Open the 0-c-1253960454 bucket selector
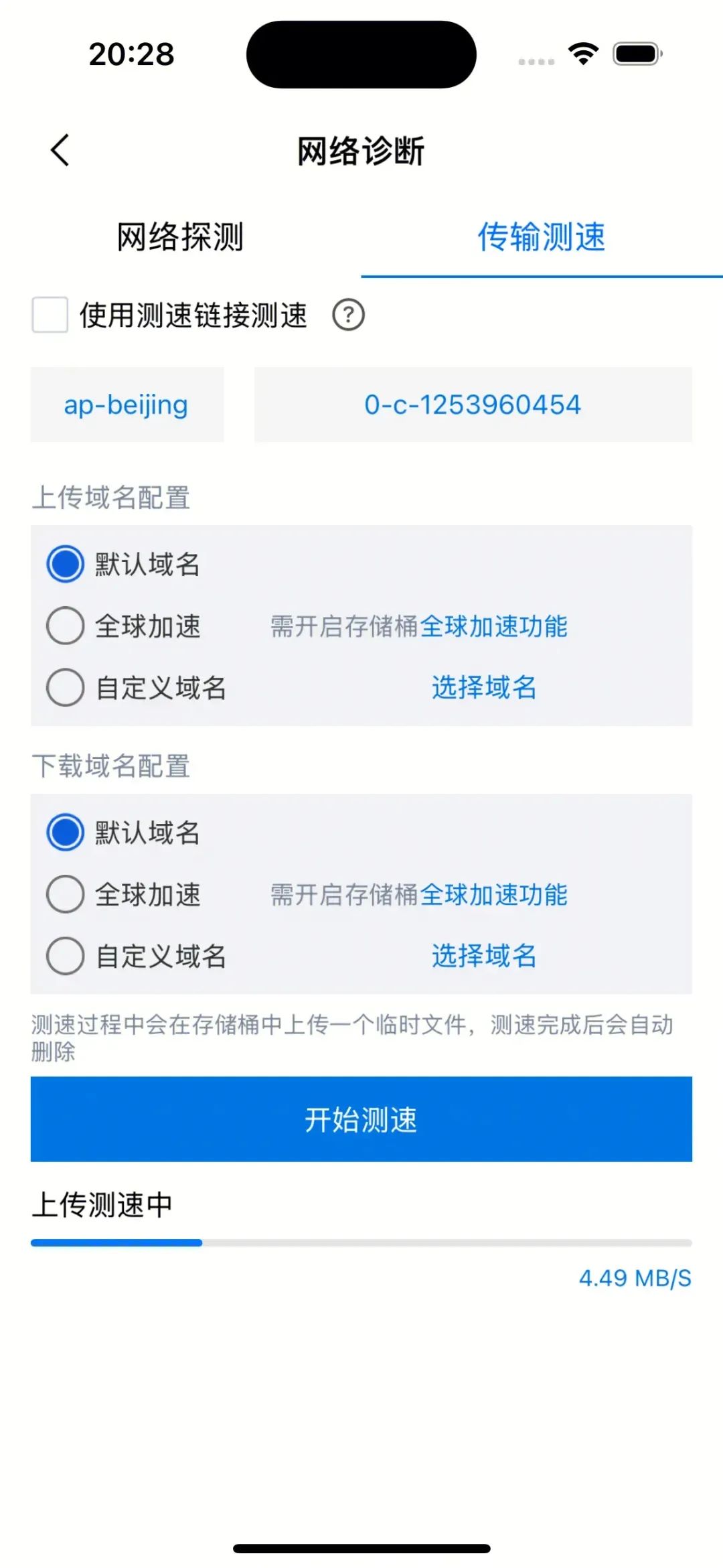Viewport: 723px width, 1568px height. click(473, 405)
